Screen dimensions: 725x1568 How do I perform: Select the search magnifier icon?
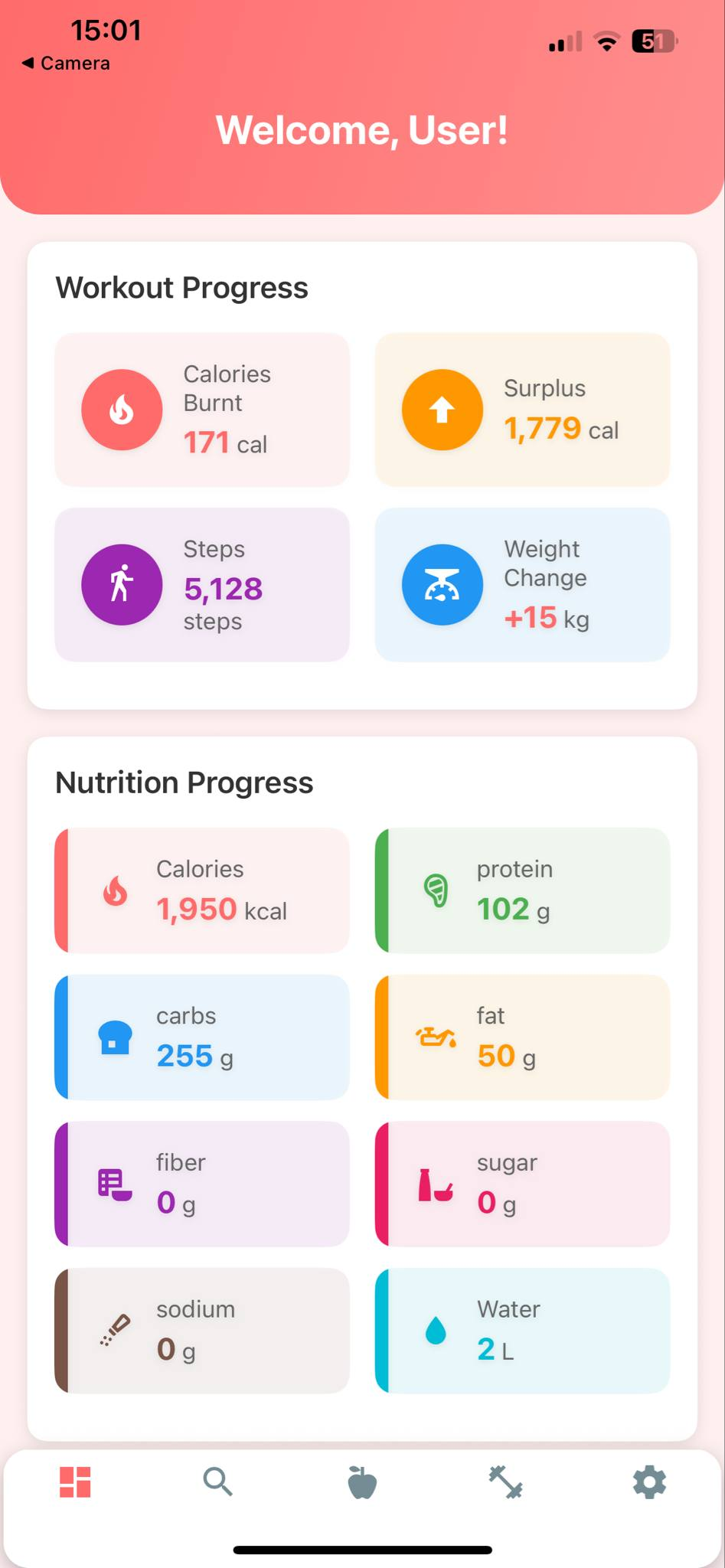pos(217,1482)
